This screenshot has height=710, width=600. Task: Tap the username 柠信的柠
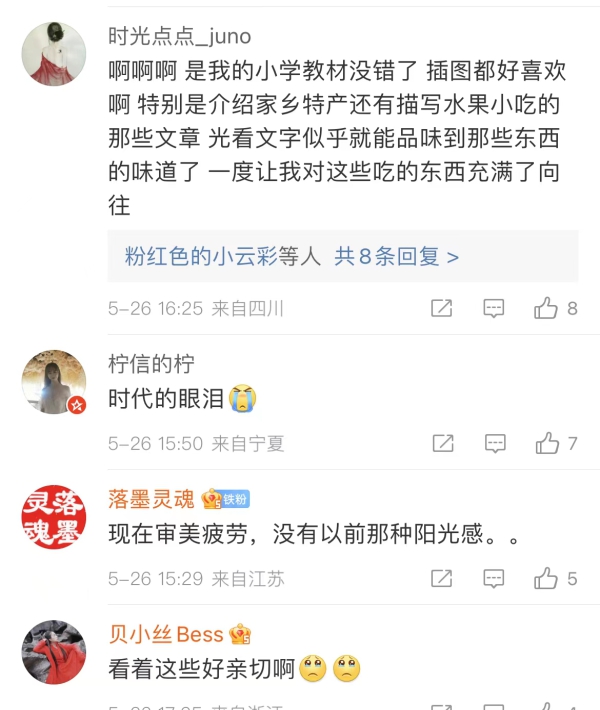click(x=151, y=364)
